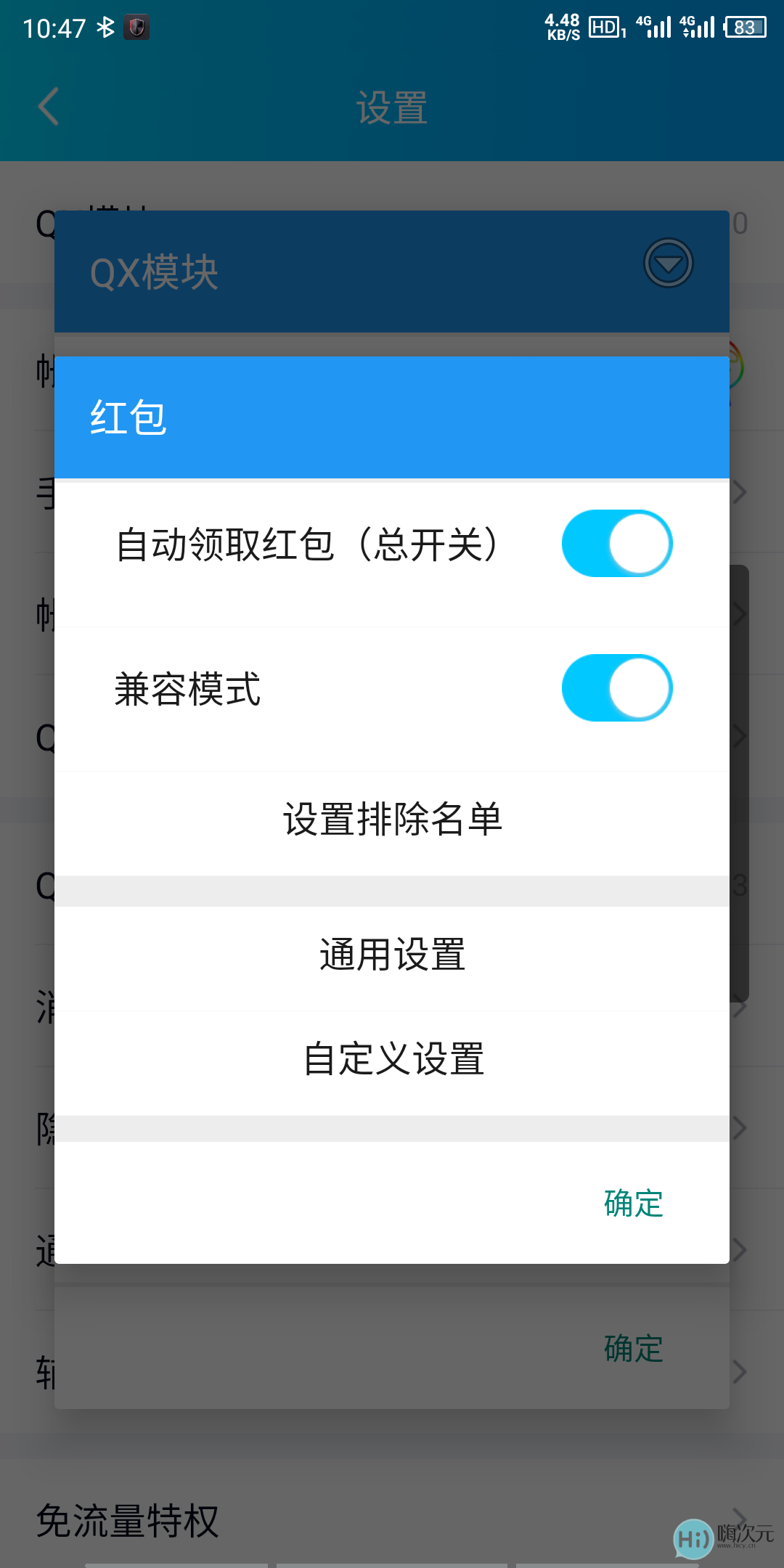This screenshot has height=1568, width=784.
Task: Open the 自定义设置 option
Action: [393, 1060]
